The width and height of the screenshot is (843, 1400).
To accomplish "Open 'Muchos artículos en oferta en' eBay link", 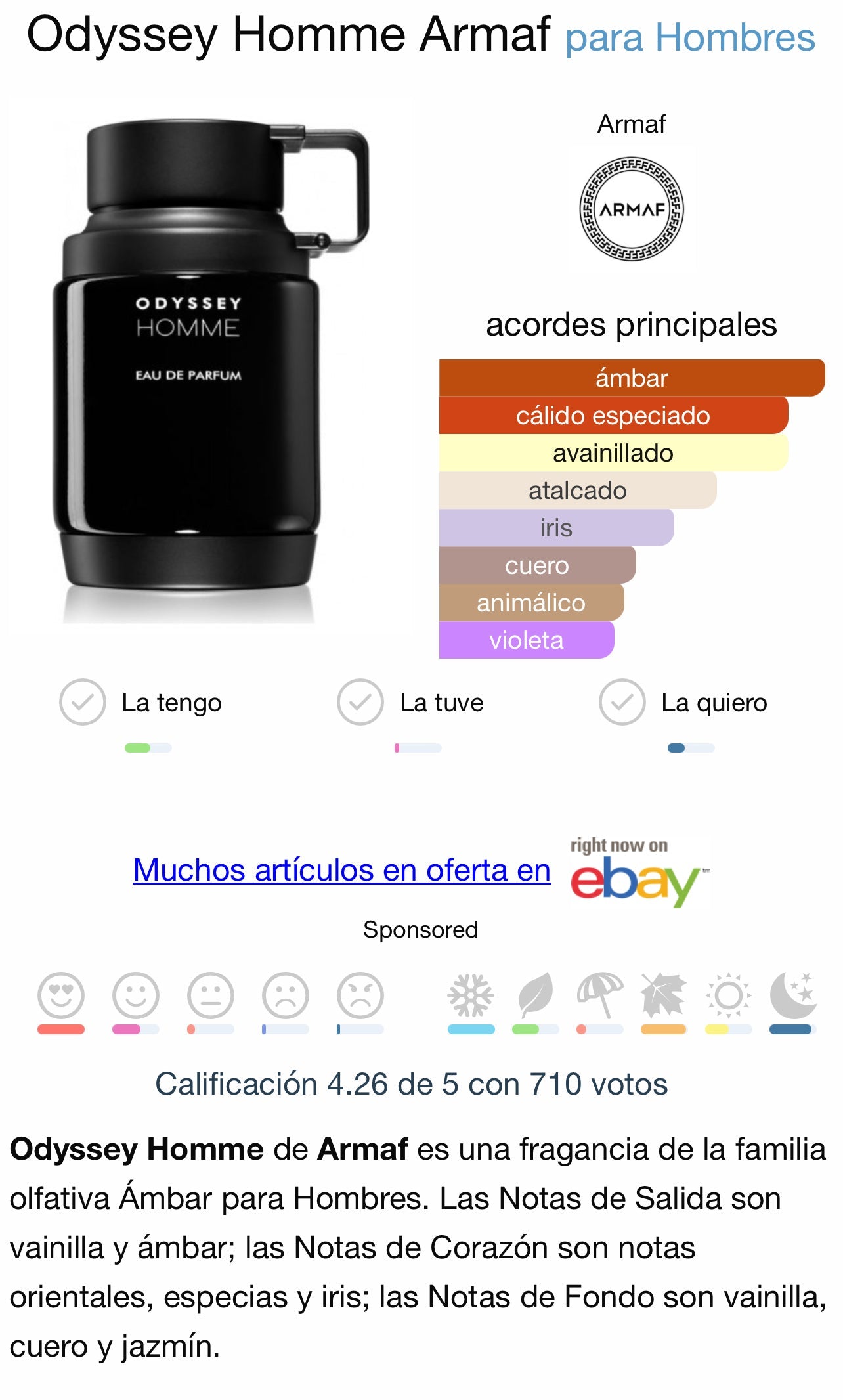I will 341,870.
